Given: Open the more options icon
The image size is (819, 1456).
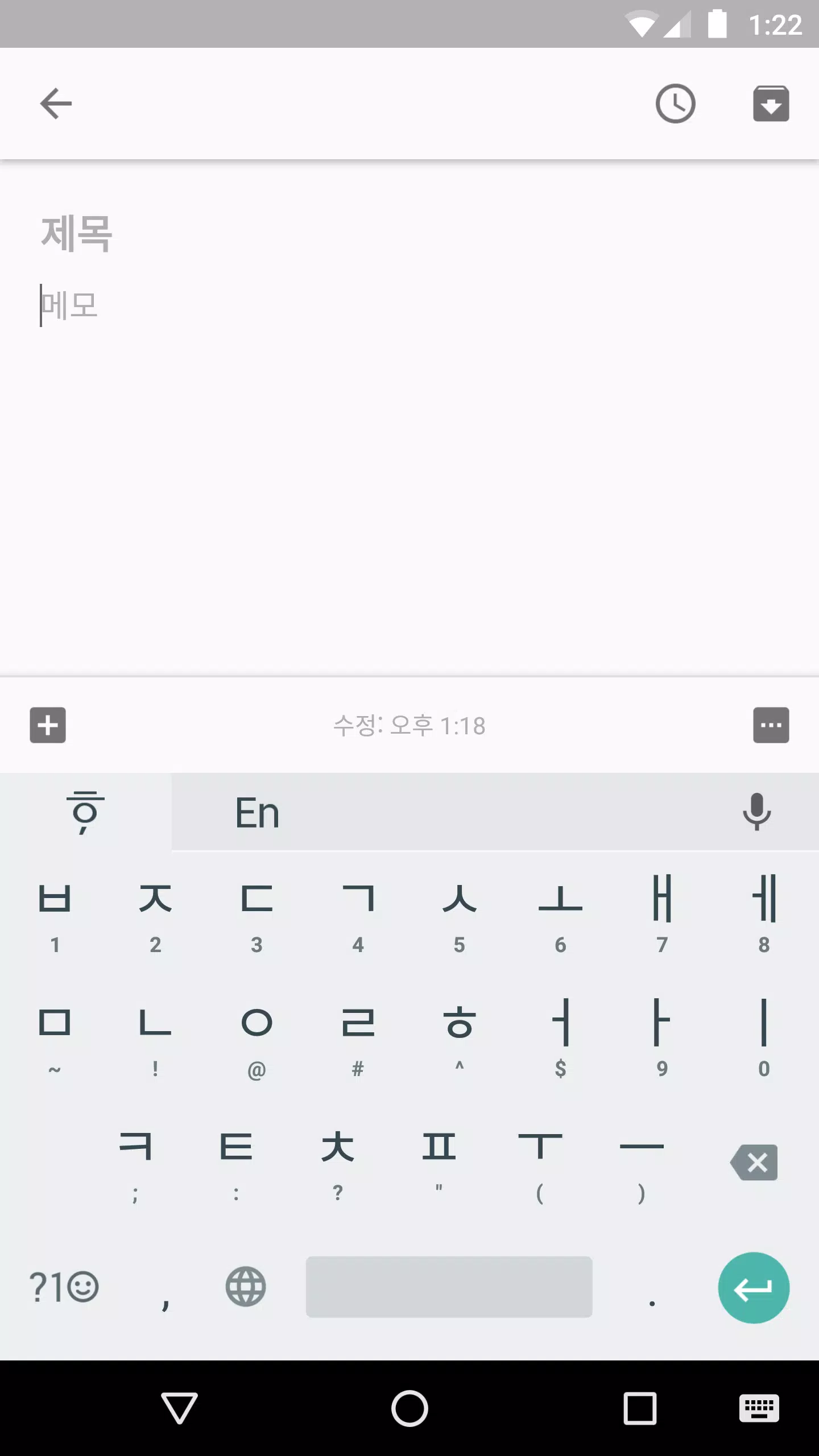Looking at the screenshot, I should click(x=771, y=725).
